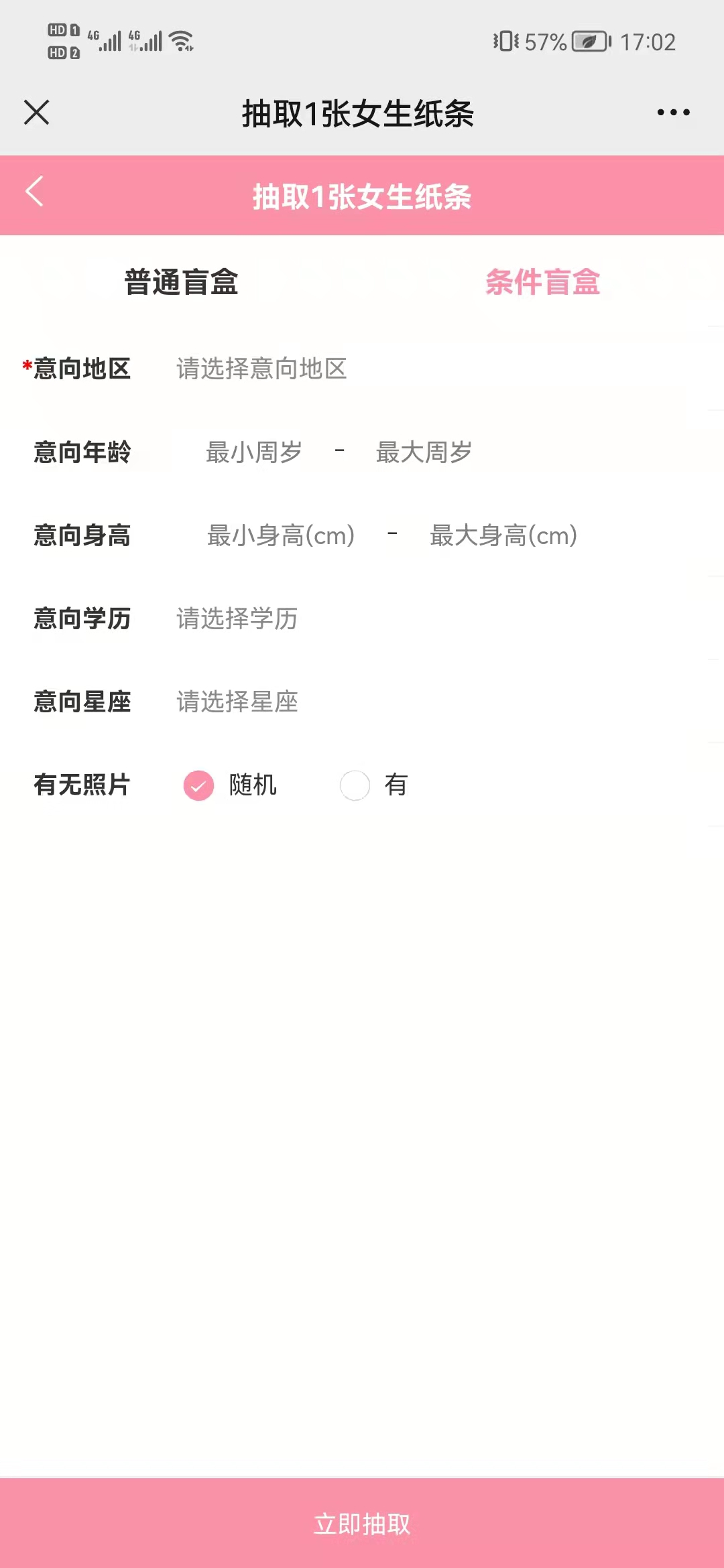
Task: Tap the 最大周岁 age field
Action: pyautogui.click(x=424, y=452)
